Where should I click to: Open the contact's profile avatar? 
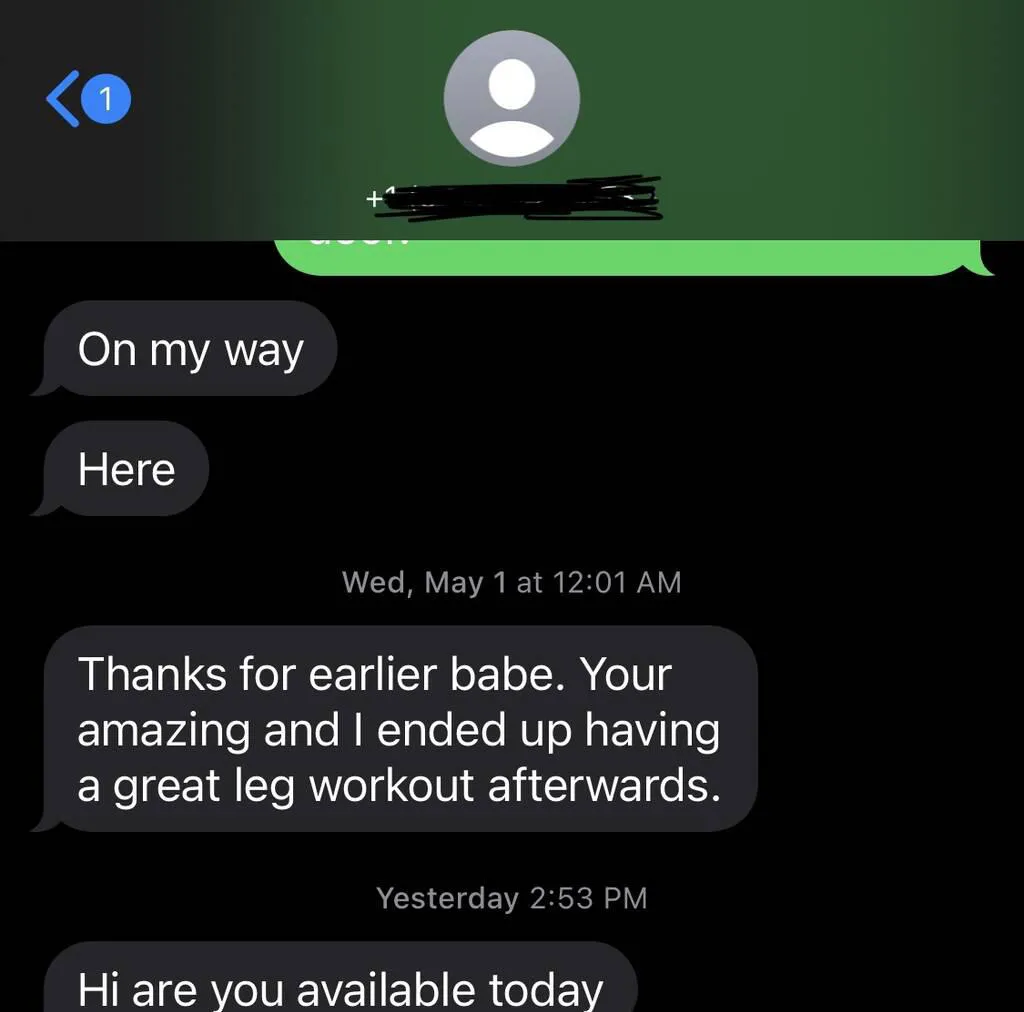click(511, 98)
